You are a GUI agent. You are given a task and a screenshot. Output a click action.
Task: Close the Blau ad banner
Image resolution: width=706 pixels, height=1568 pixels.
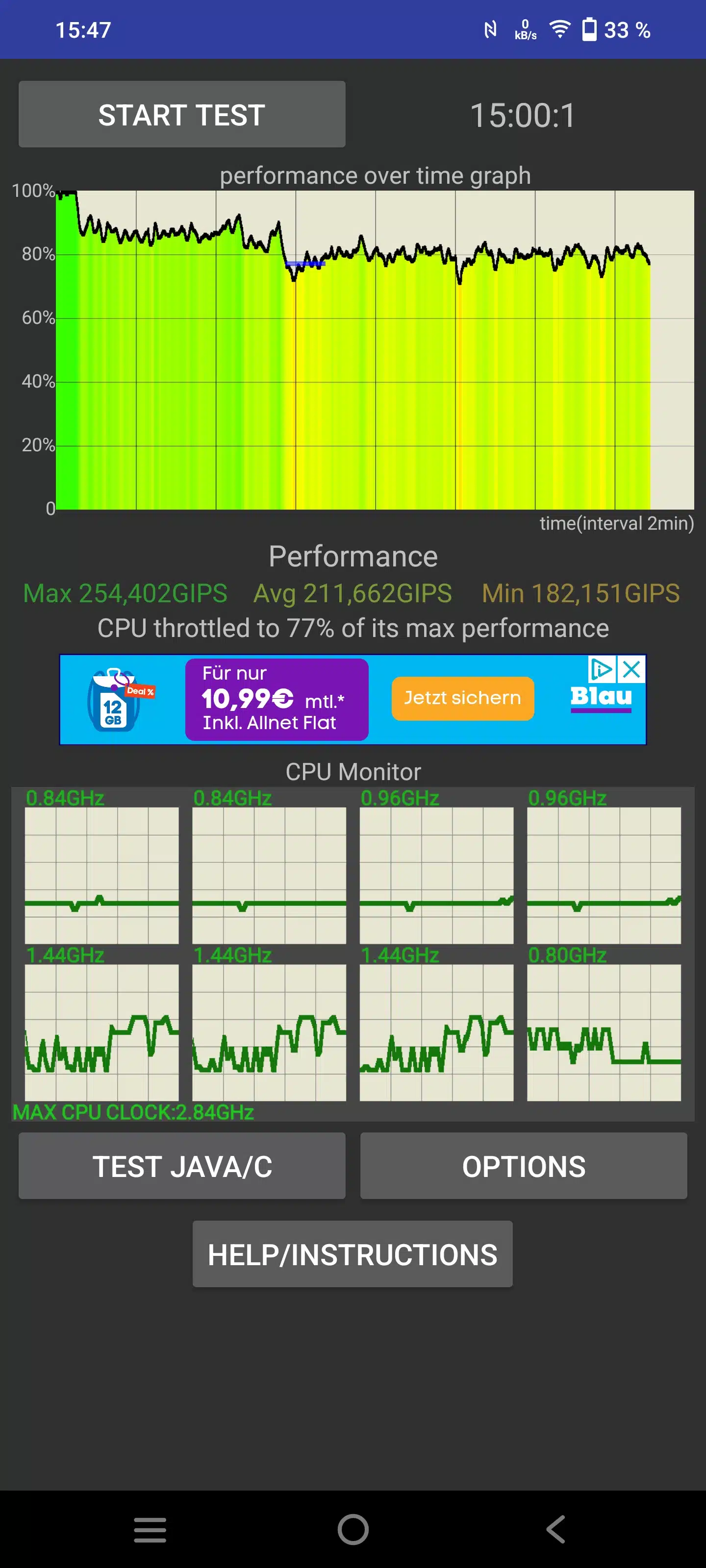pyautogui.click(x=631, y=669)
